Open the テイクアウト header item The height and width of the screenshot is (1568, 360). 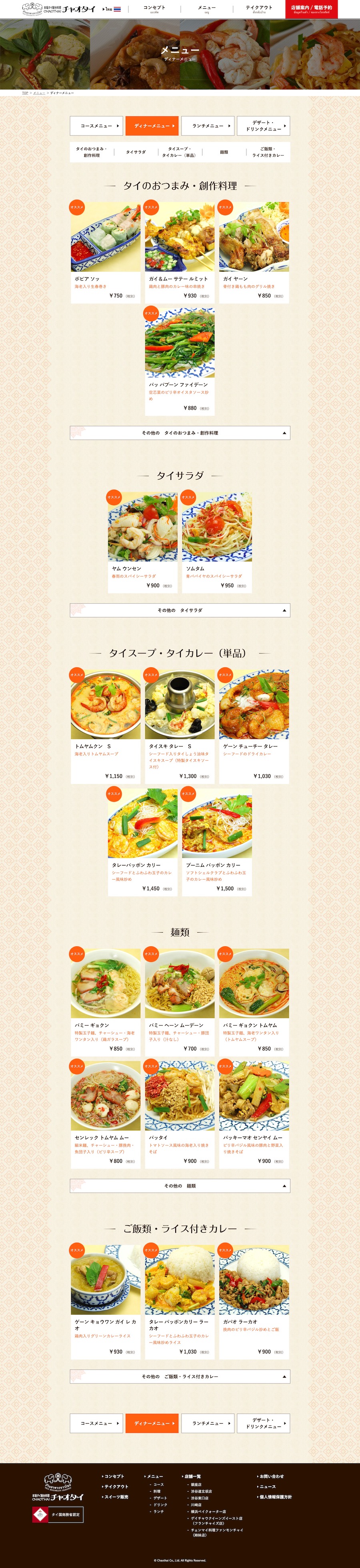259,9
